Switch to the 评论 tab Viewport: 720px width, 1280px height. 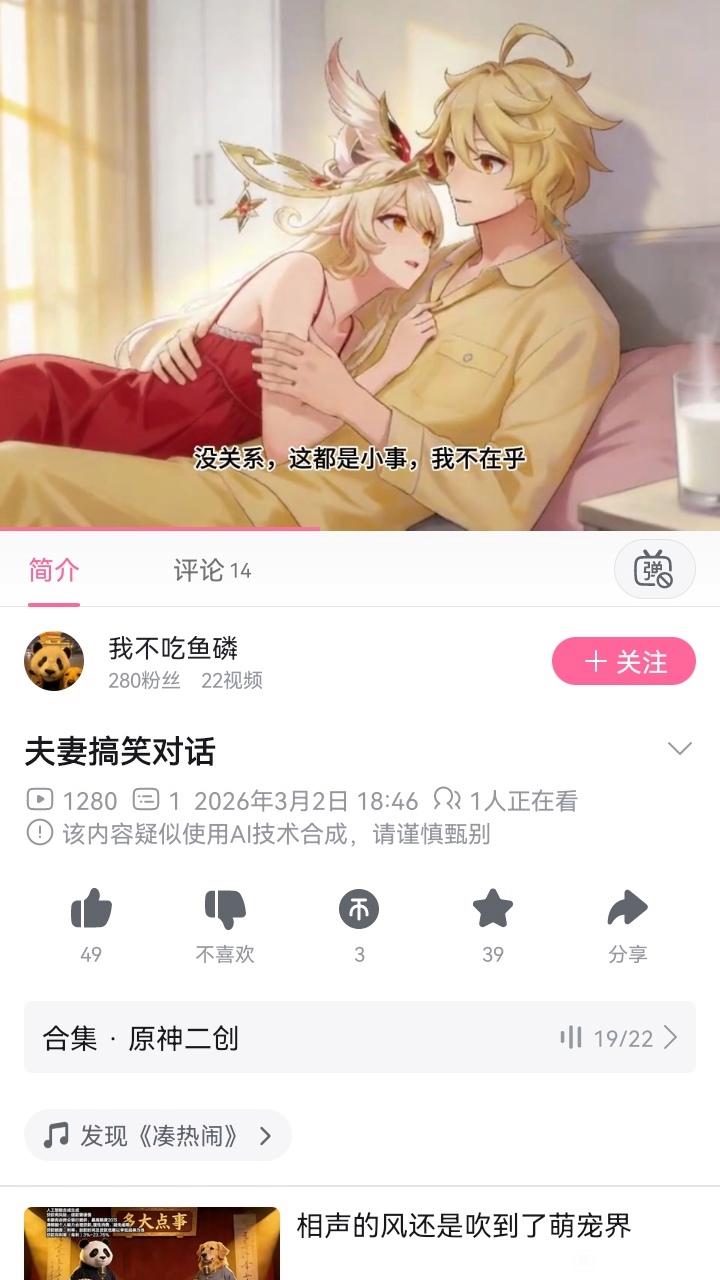211,571
